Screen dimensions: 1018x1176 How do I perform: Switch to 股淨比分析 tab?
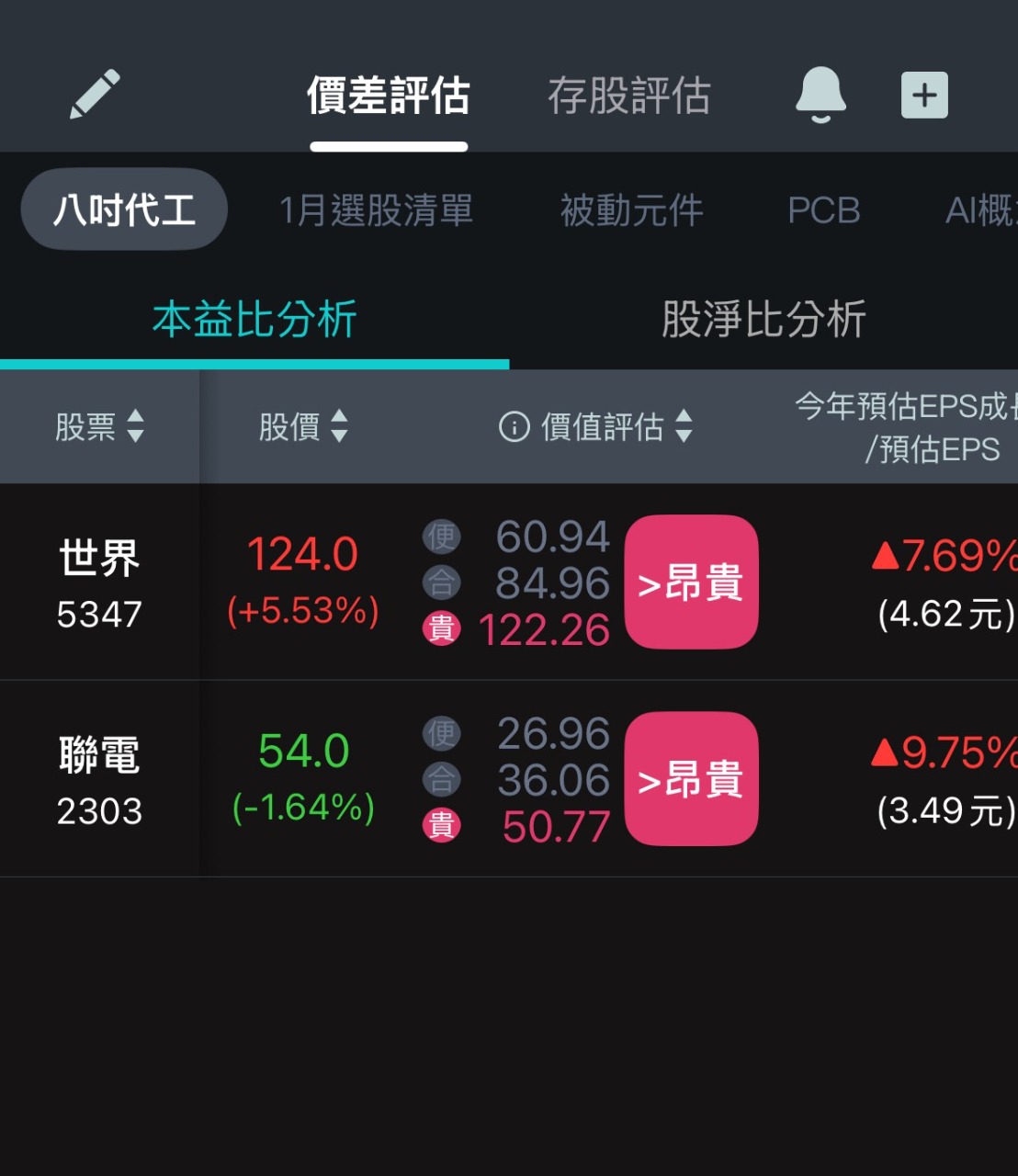coord(763,320)
